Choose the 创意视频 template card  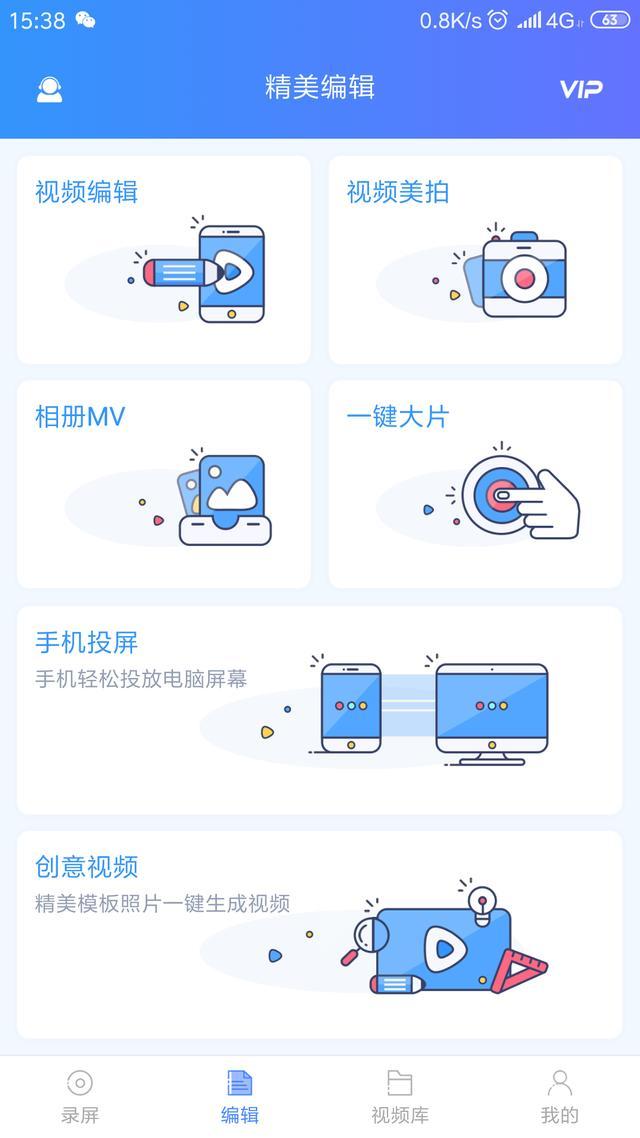(x=320, y=934)
